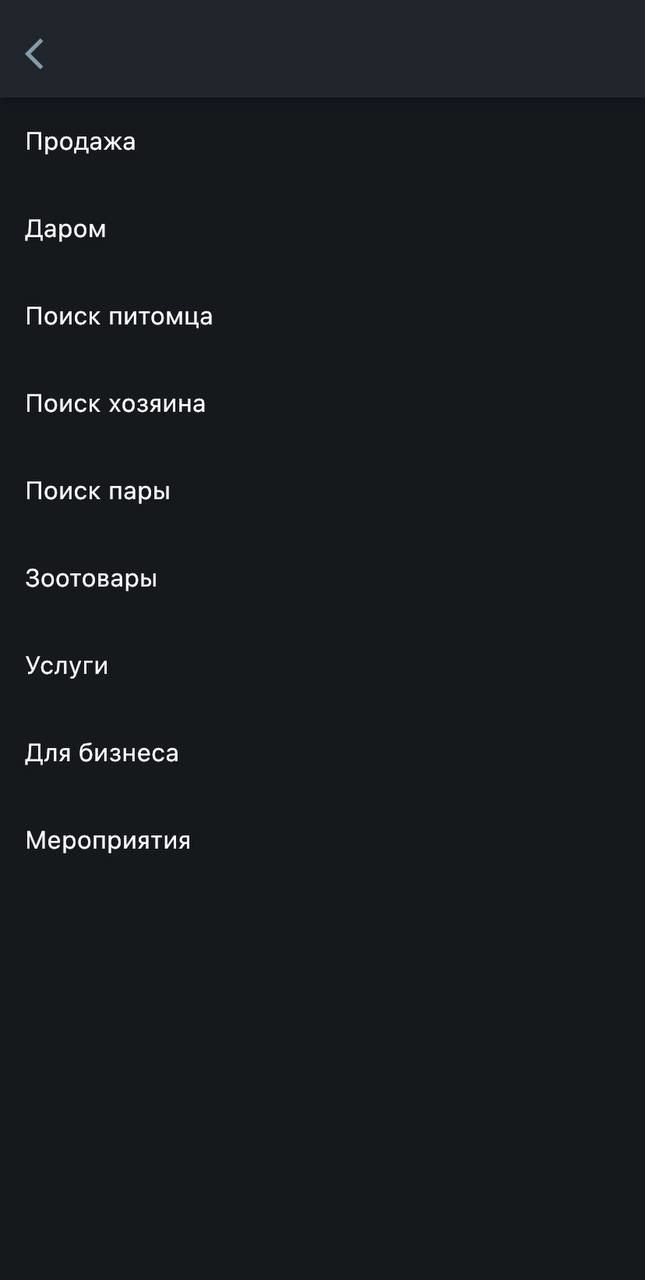Choose Поиск питомца from the list
Screen dimensions: 645x1280
point(119,317)
